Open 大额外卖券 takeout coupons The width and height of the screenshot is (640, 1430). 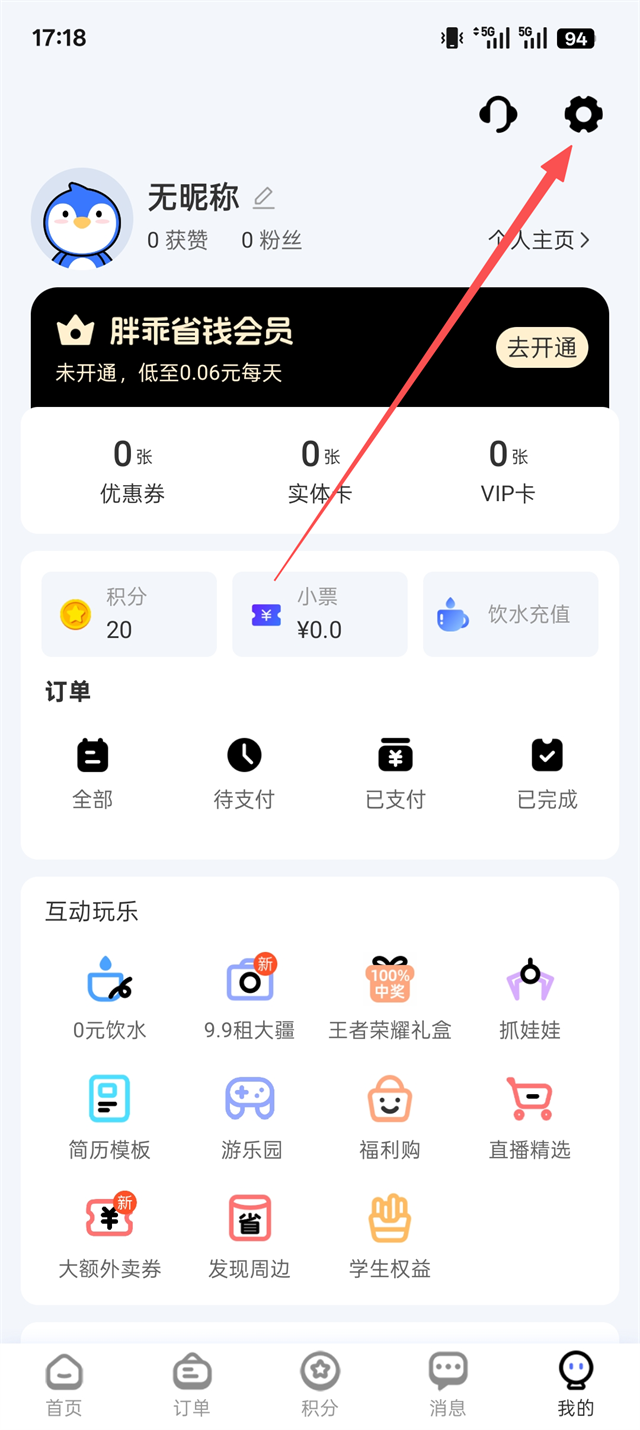click(110, 1236)
